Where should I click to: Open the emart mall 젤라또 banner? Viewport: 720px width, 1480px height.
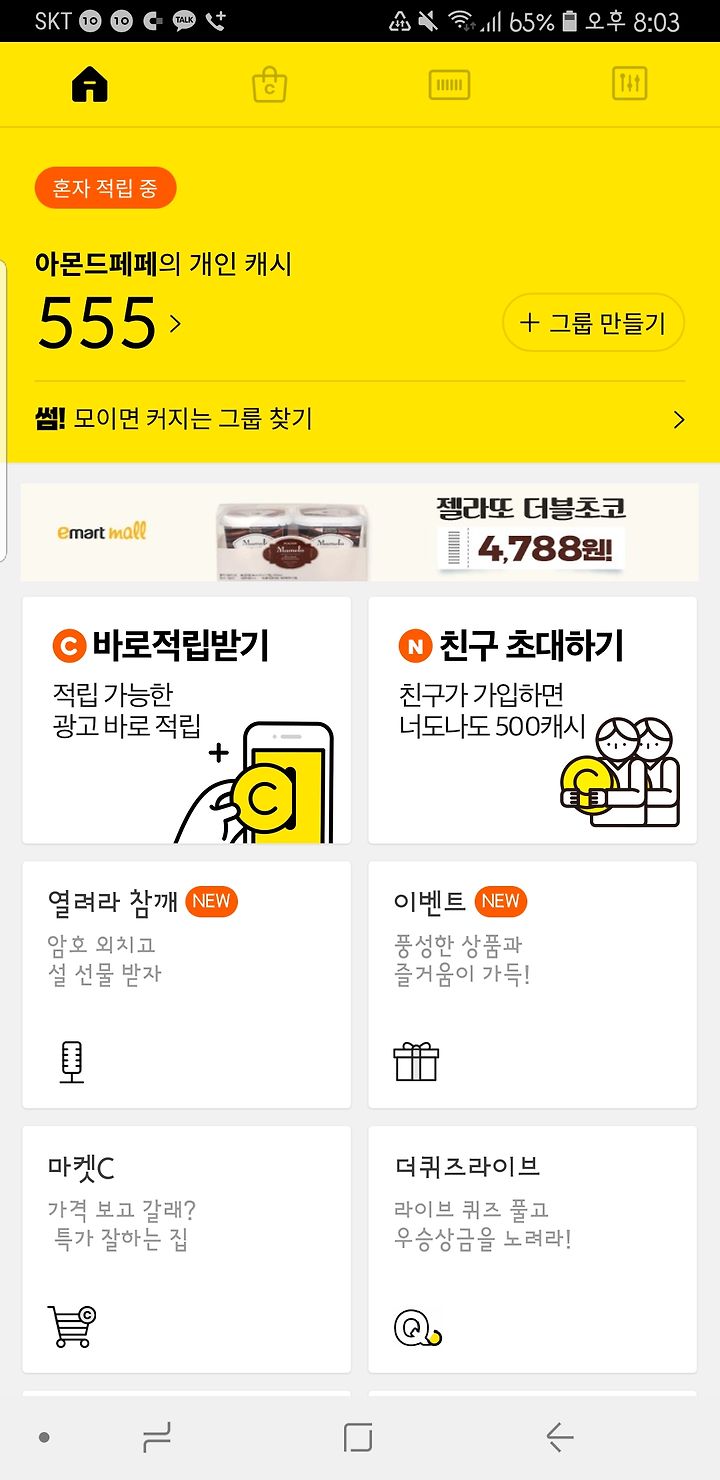pyautogui.click(x=360, y=532)
